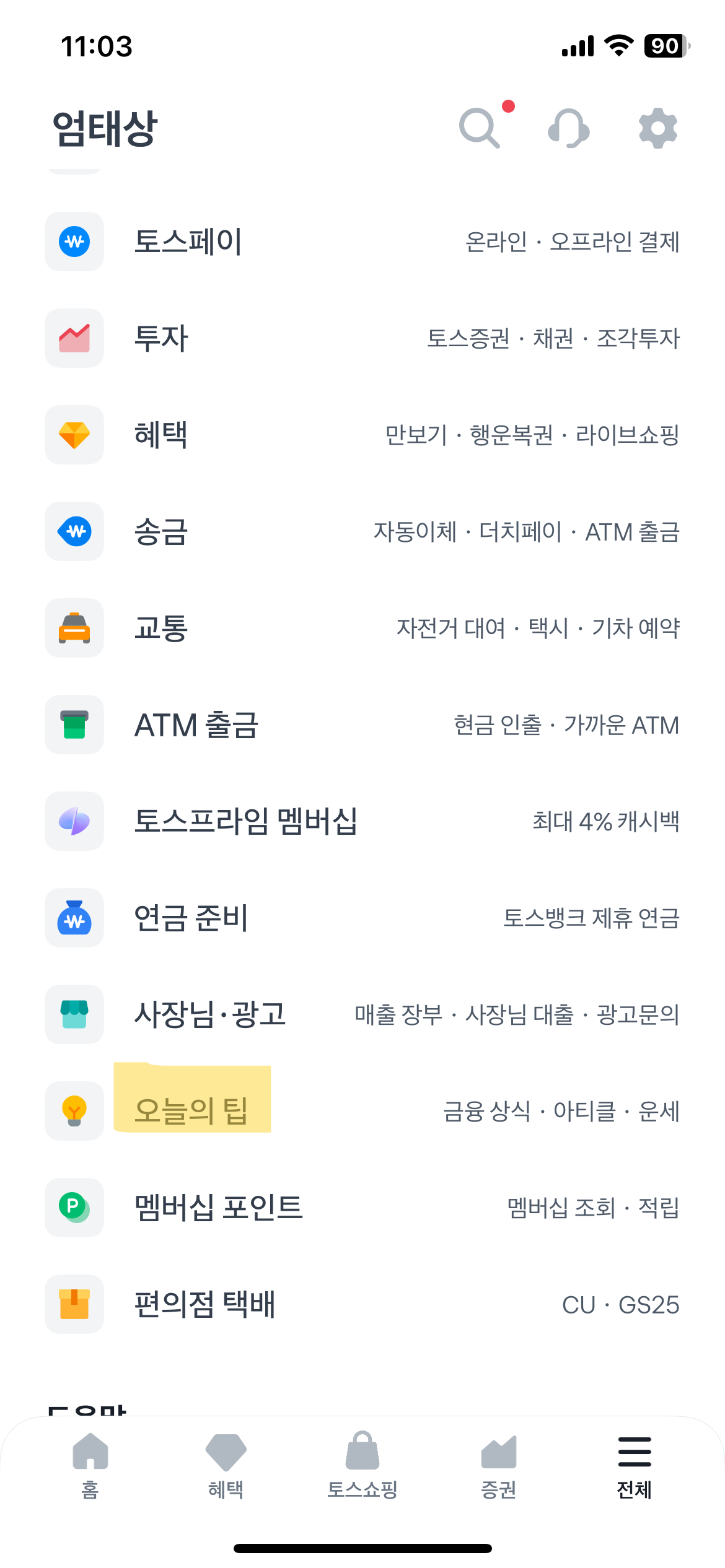View 토스프라임 멤버십
This screenshot has width=725, height=1568.
click(x=362, y=821)
